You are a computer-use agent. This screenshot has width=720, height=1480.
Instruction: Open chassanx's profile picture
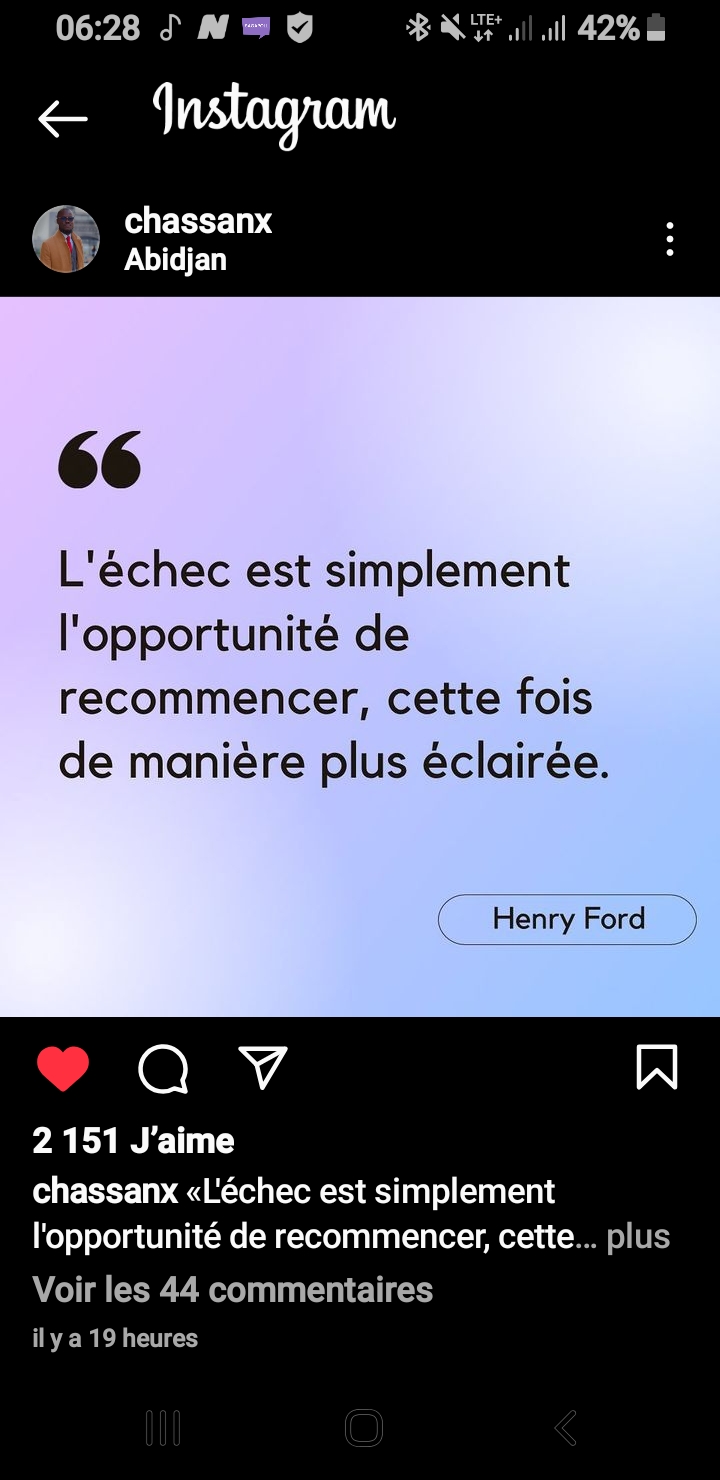click(66, 240)
